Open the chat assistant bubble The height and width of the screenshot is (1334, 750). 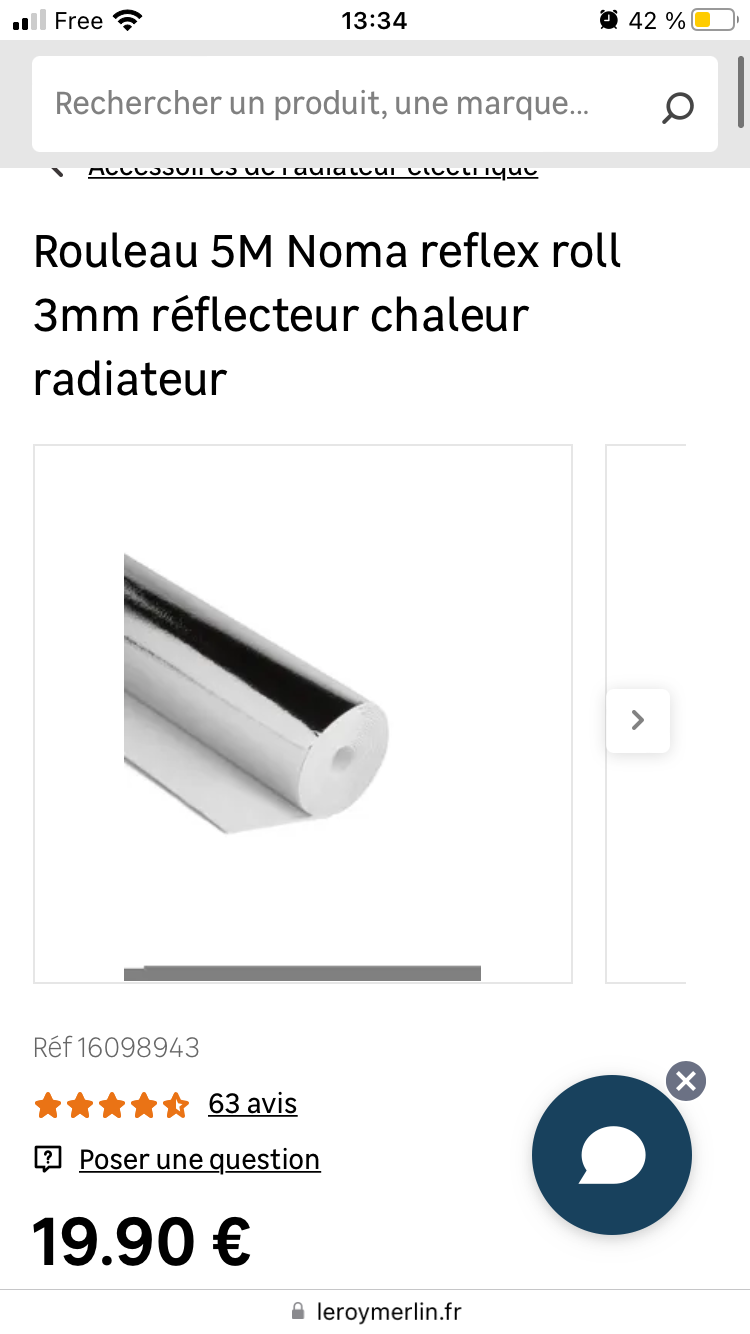click(611, 1155)
